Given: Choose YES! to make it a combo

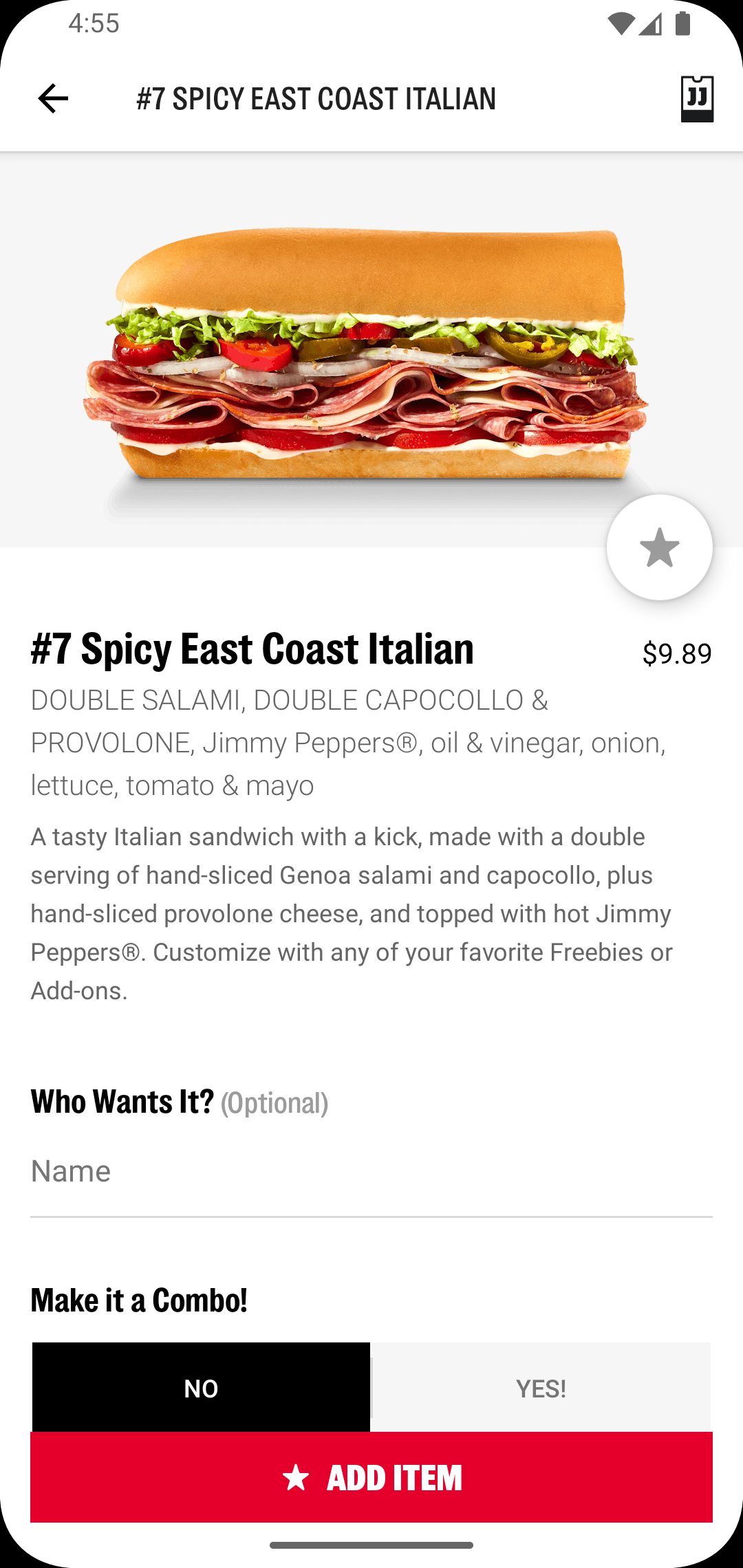Looking at the screenshot, I should (x=541, y=1386).
